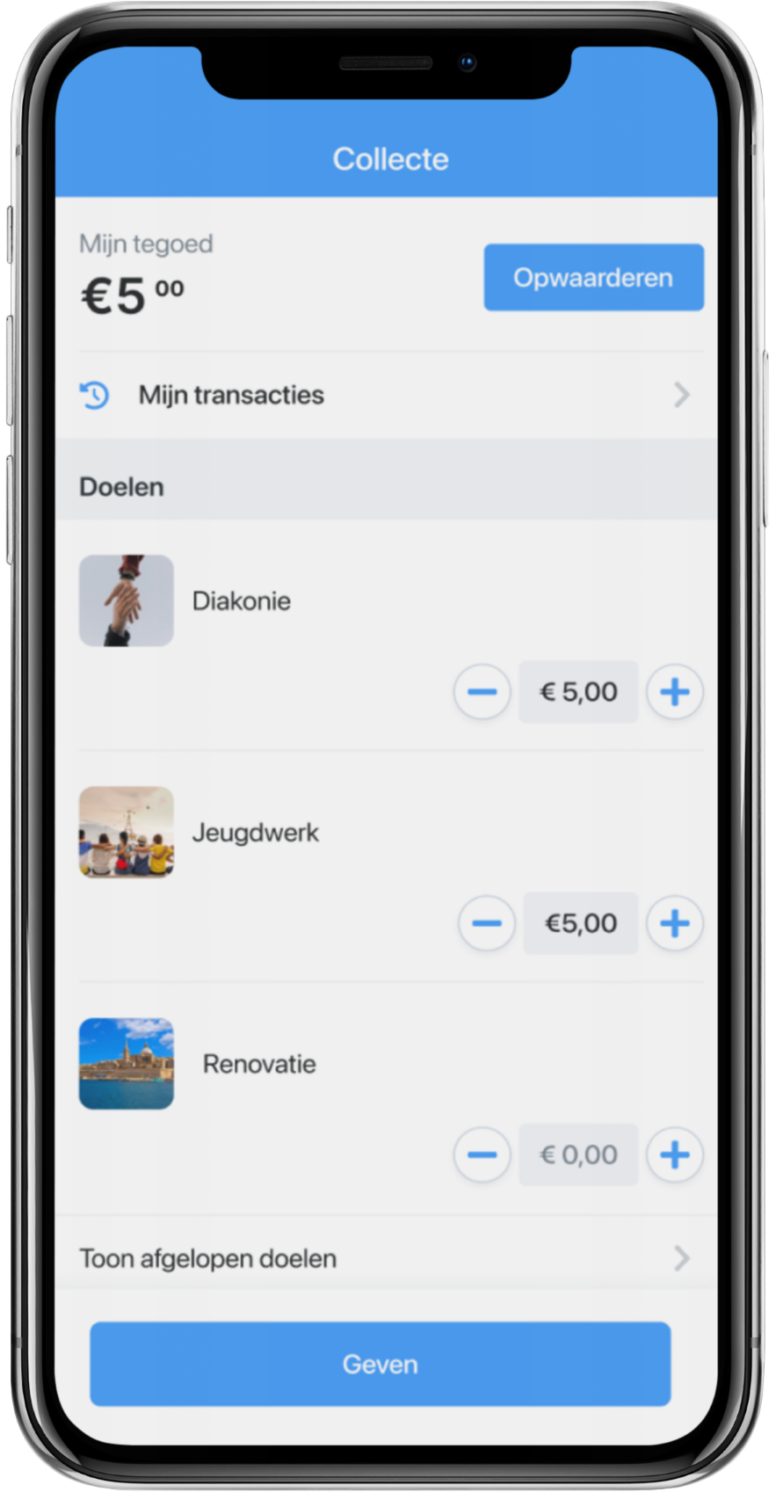
Task: Decrease the Renovatie amount
Action: [482, 1155]
